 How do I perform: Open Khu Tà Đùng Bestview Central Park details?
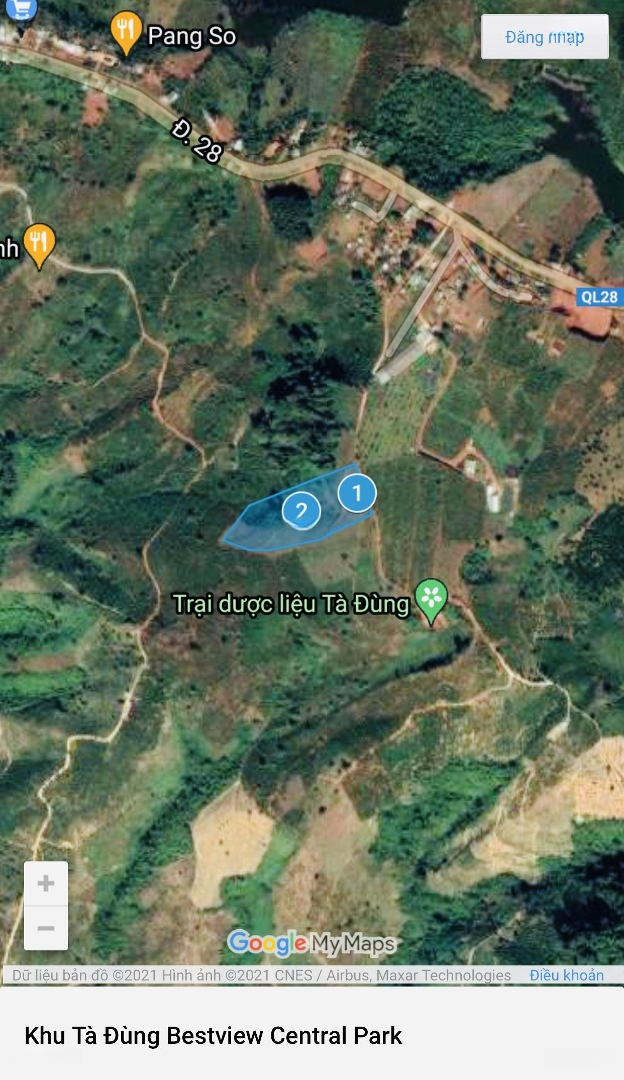[213, 1035]
